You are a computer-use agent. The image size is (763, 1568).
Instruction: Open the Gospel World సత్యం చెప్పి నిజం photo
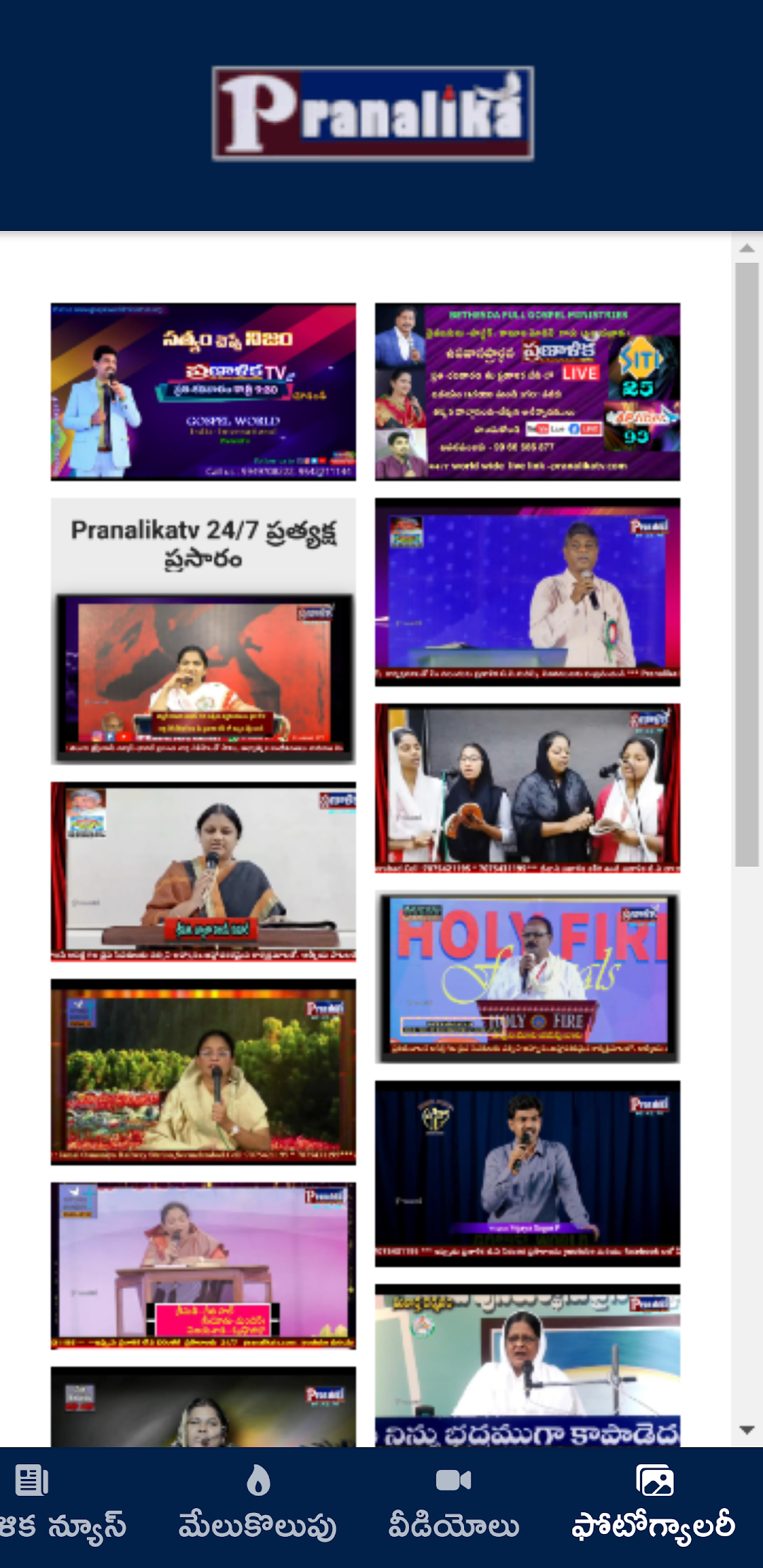pyautogui.click(x=203, y=392)
